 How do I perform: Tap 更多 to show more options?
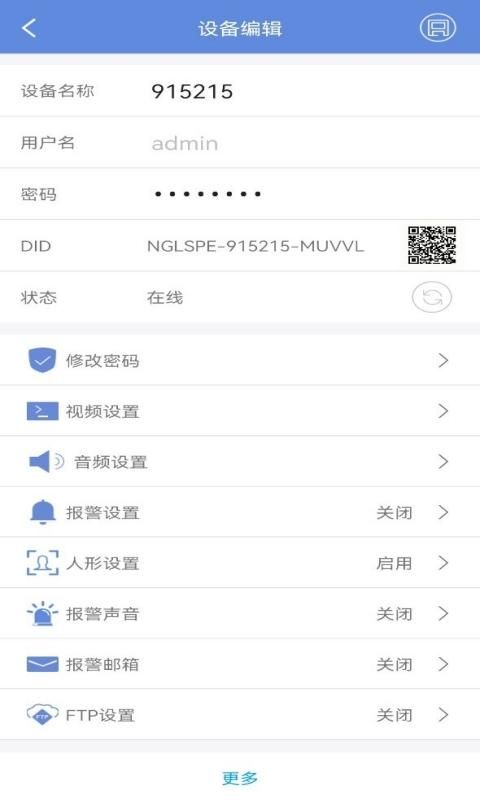(240, 778)
